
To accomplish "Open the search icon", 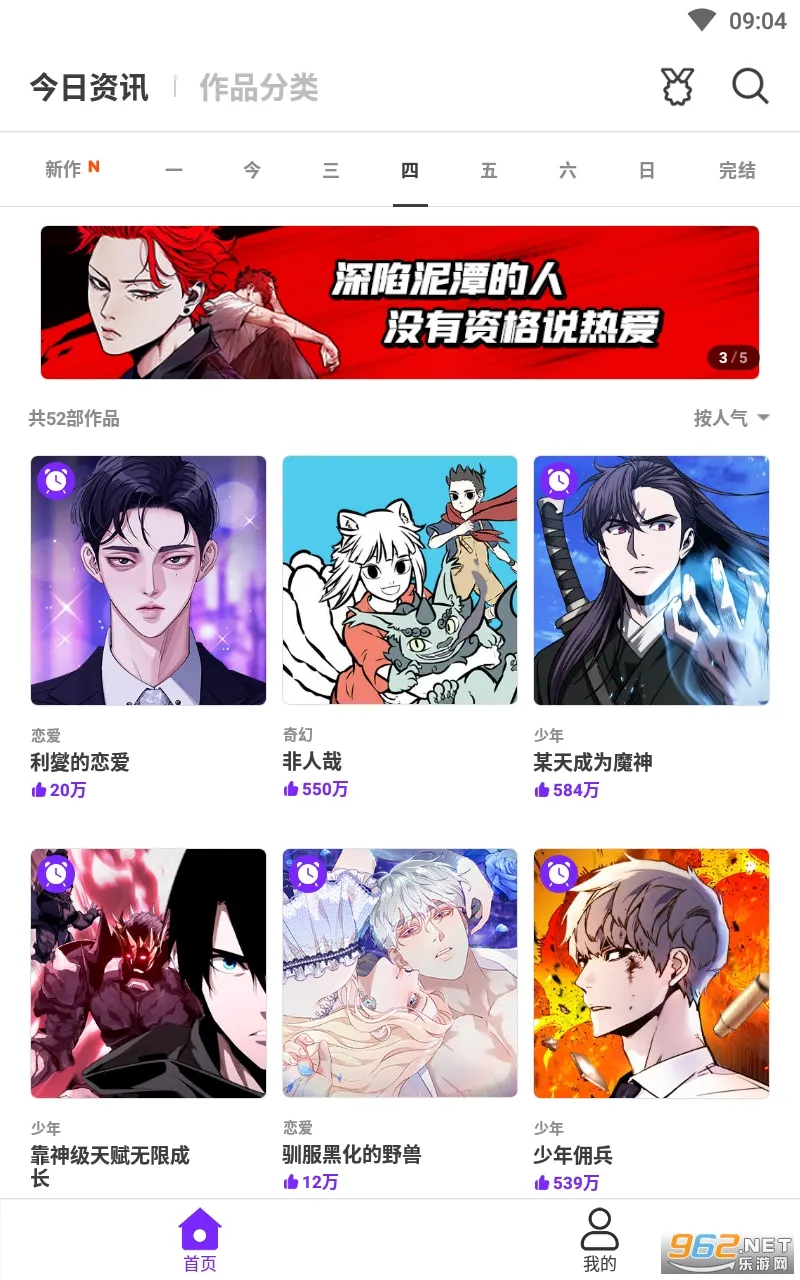I will click(750, 87).
